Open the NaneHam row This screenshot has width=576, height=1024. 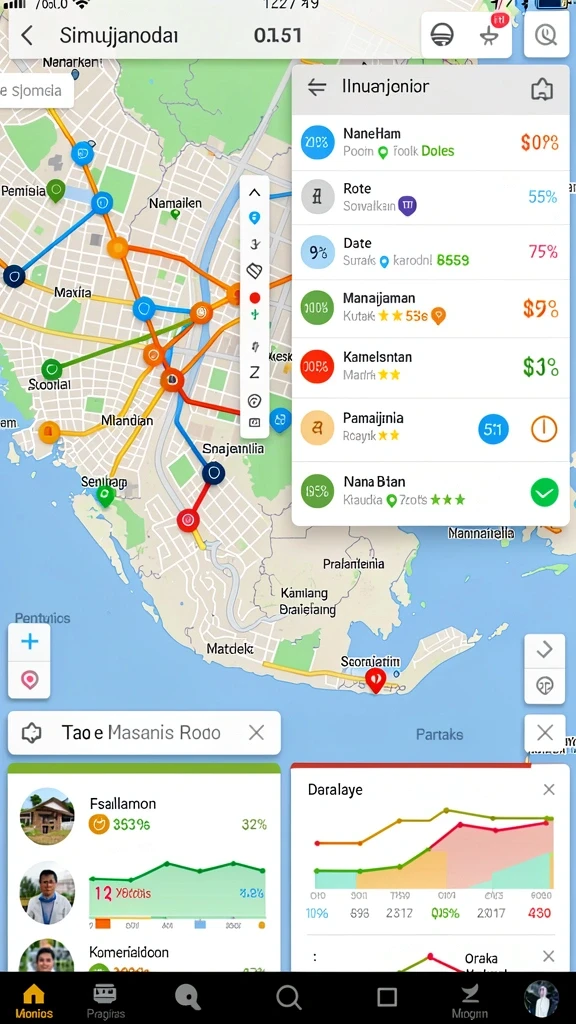[x=430, y=142]
